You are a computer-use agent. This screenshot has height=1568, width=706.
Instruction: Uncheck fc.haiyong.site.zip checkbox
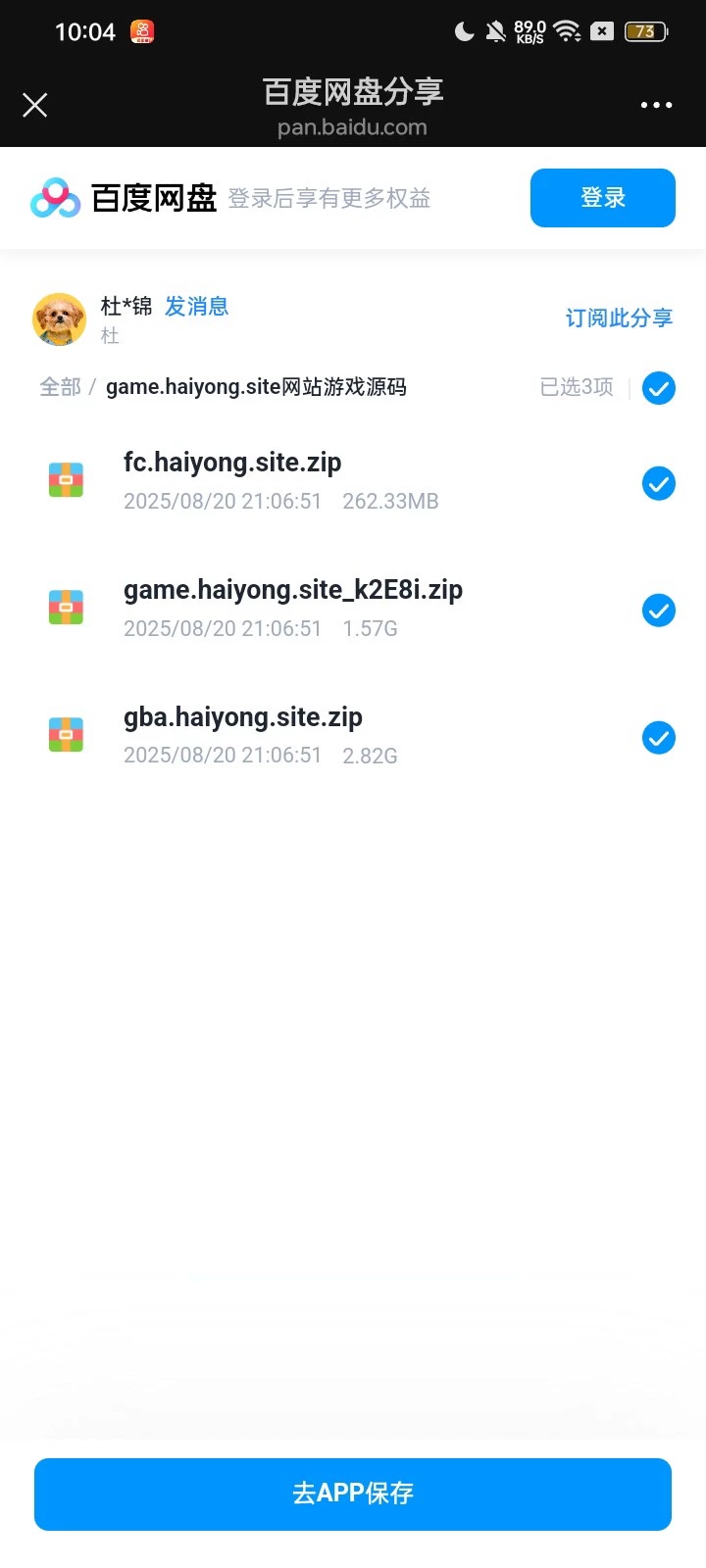659,483
